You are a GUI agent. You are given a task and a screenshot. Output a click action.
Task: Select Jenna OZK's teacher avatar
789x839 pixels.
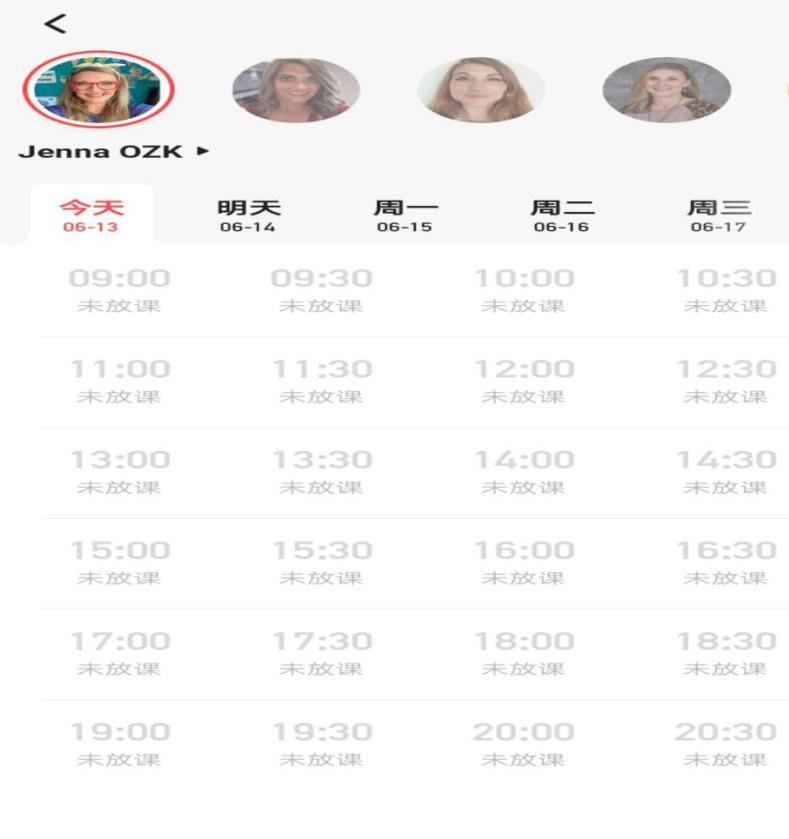[98, 90]
